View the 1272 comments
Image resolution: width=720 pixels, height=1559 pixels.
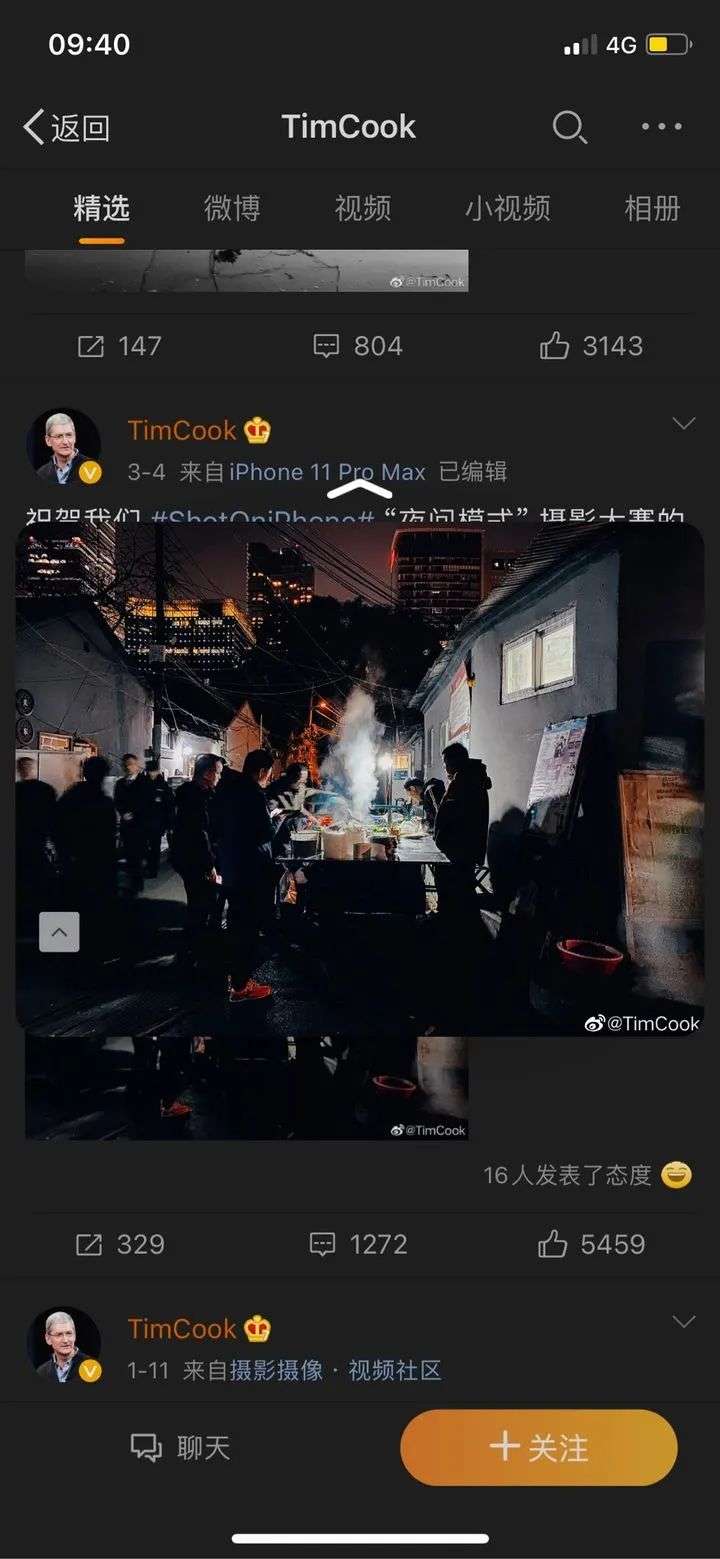click(x=357, y=1244)
